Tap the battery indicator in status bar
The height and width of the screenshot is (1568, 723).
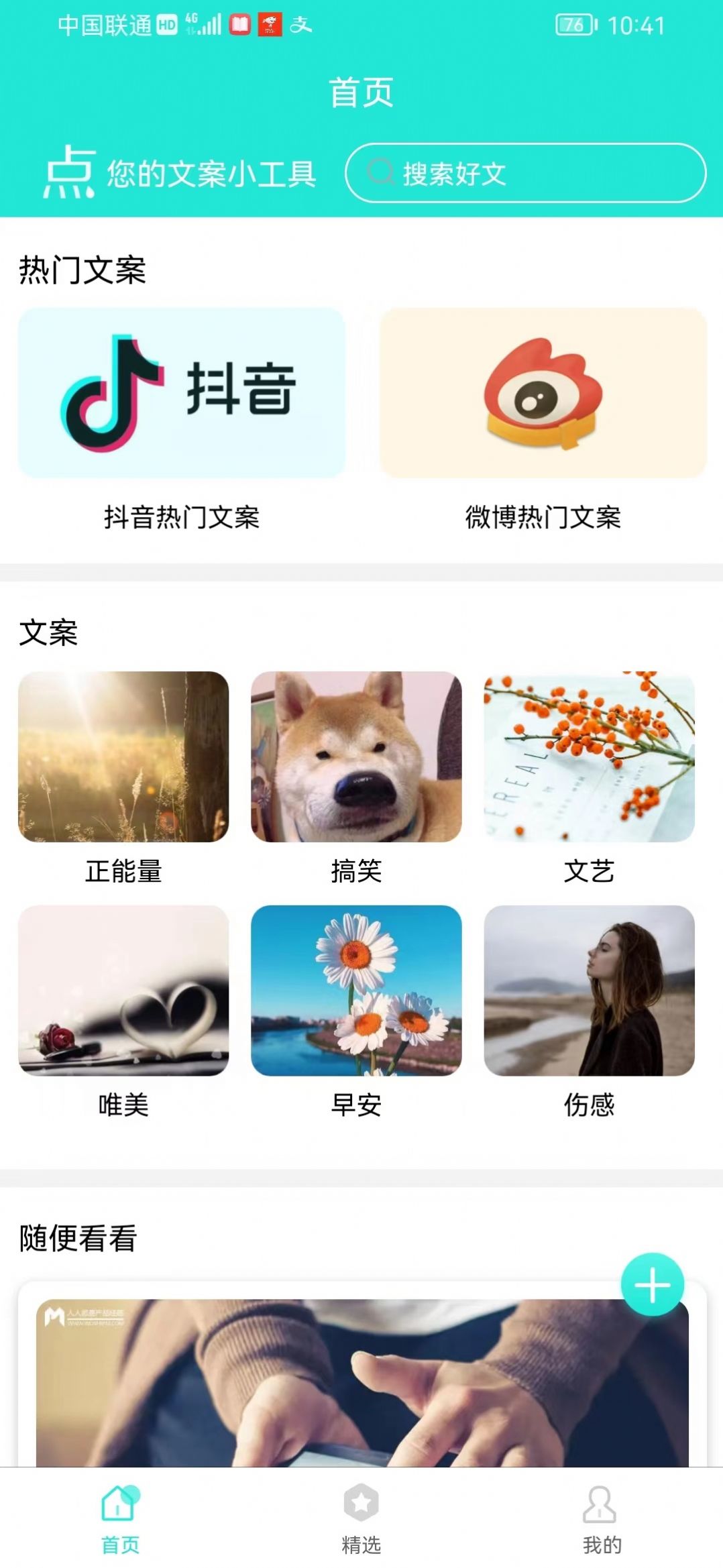[x=573, y=25]
